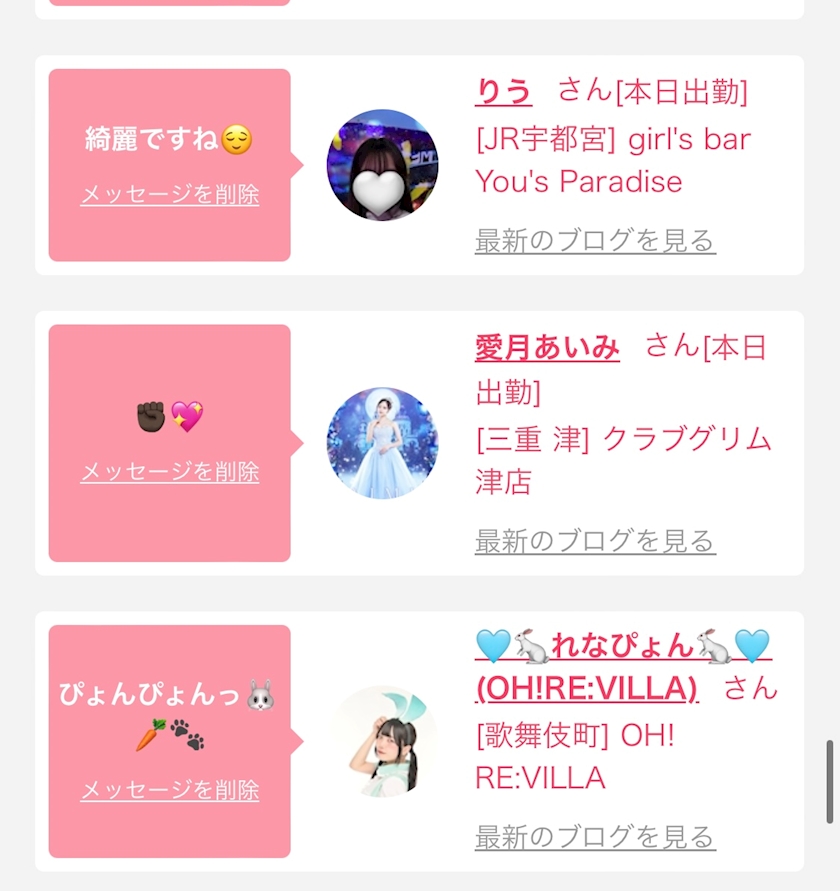Delete the ぴょんぴょんっ message

coord(170,790)
